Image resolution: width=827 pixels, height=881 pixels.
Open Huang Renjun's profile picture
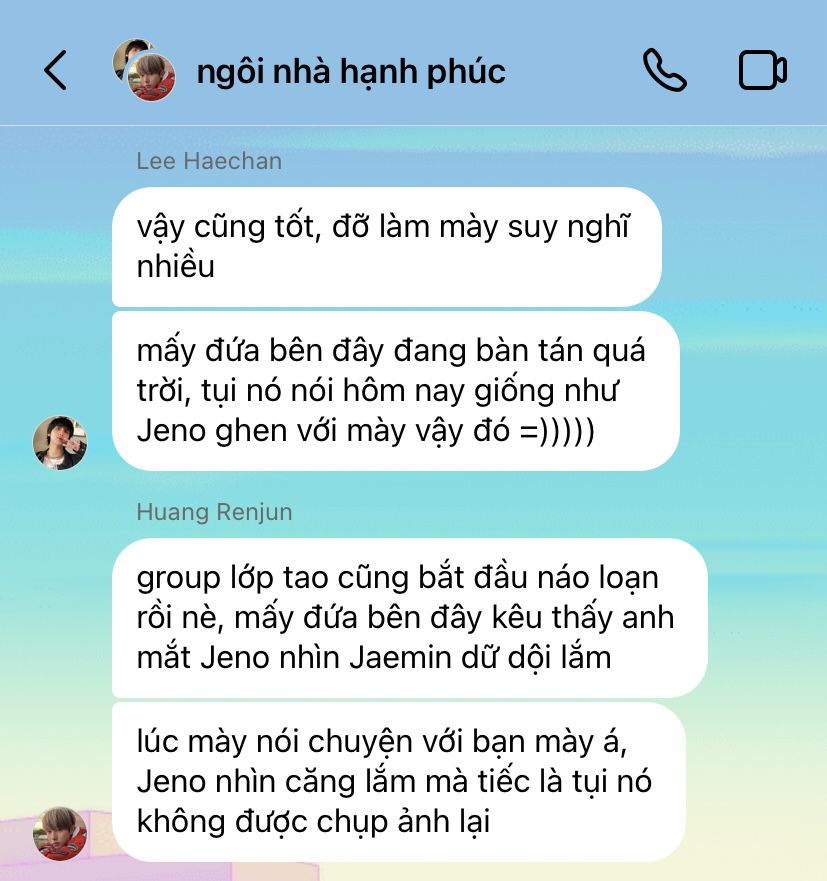60,832
